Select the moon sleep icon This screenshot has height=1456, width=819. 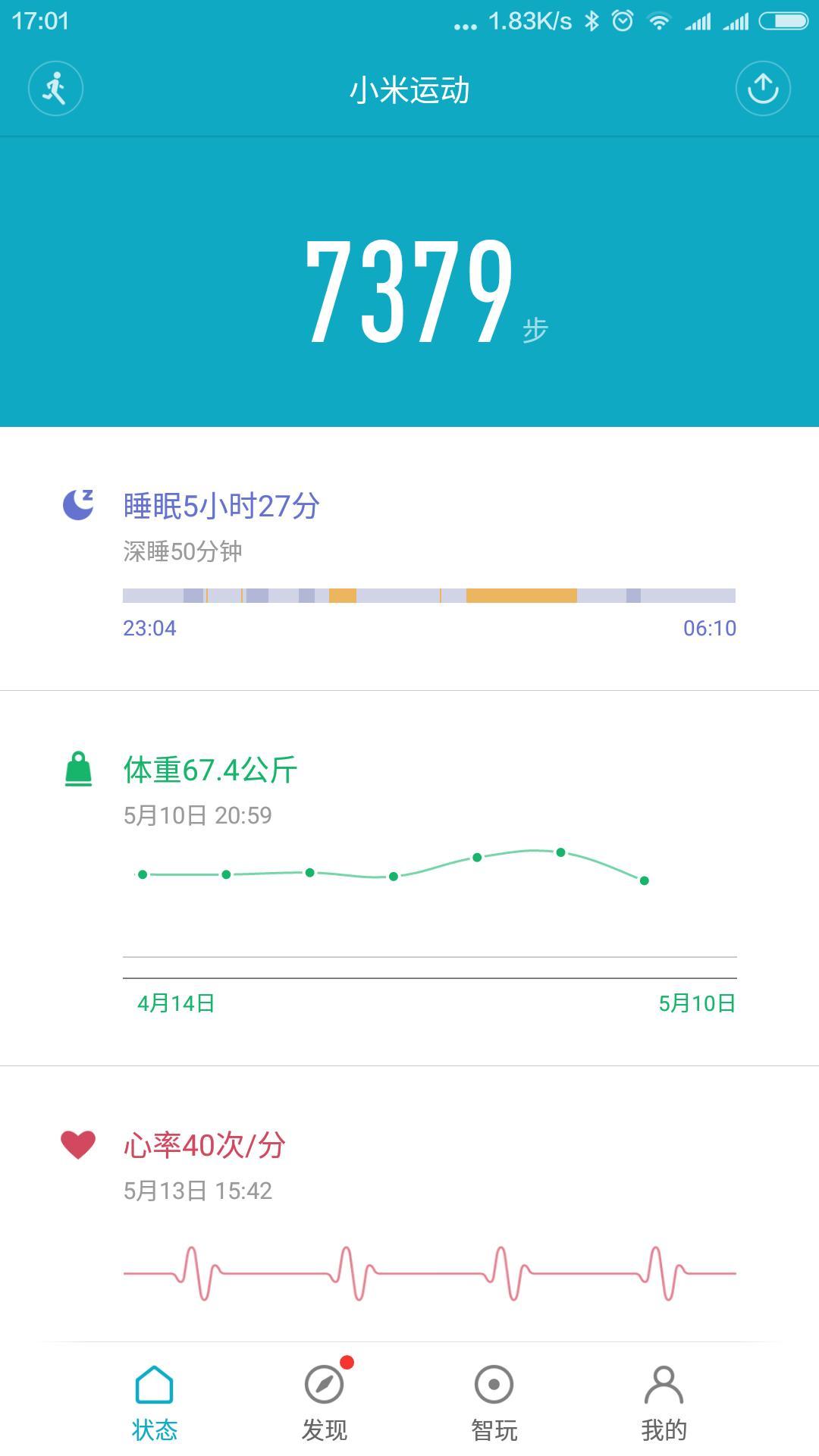(78, 502)
